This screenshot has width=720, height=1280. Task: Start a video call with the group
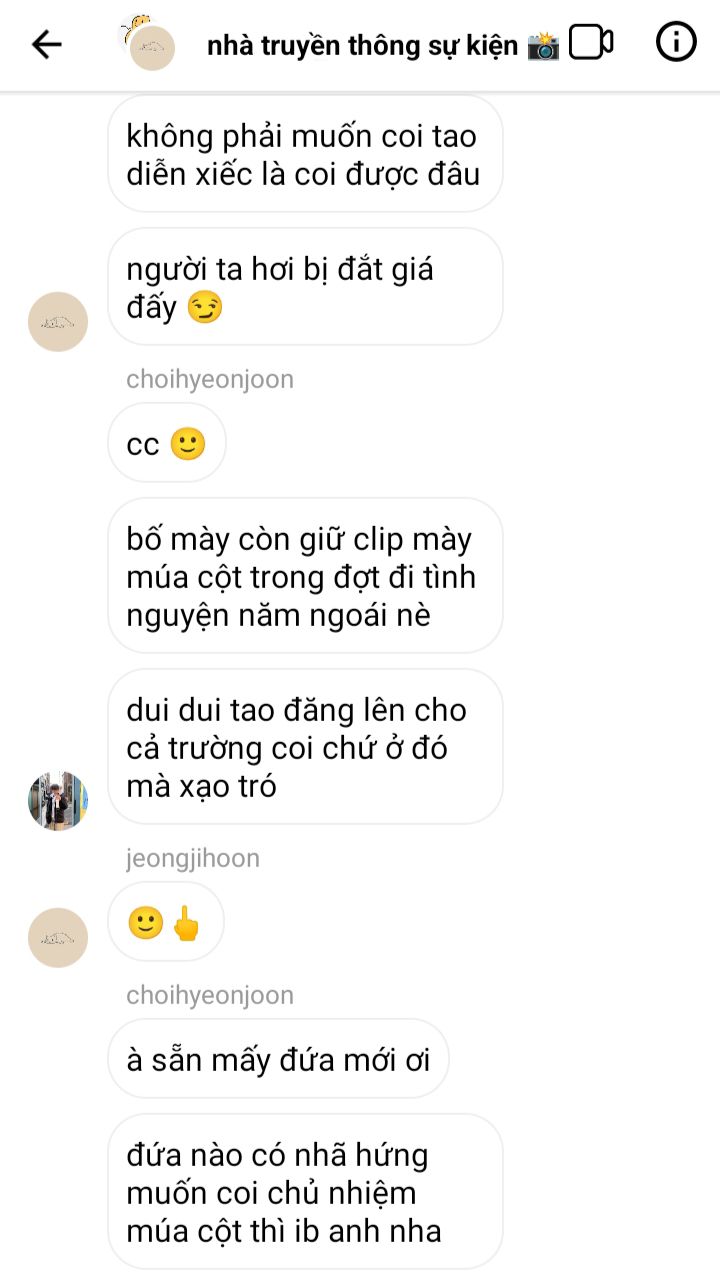590,44
